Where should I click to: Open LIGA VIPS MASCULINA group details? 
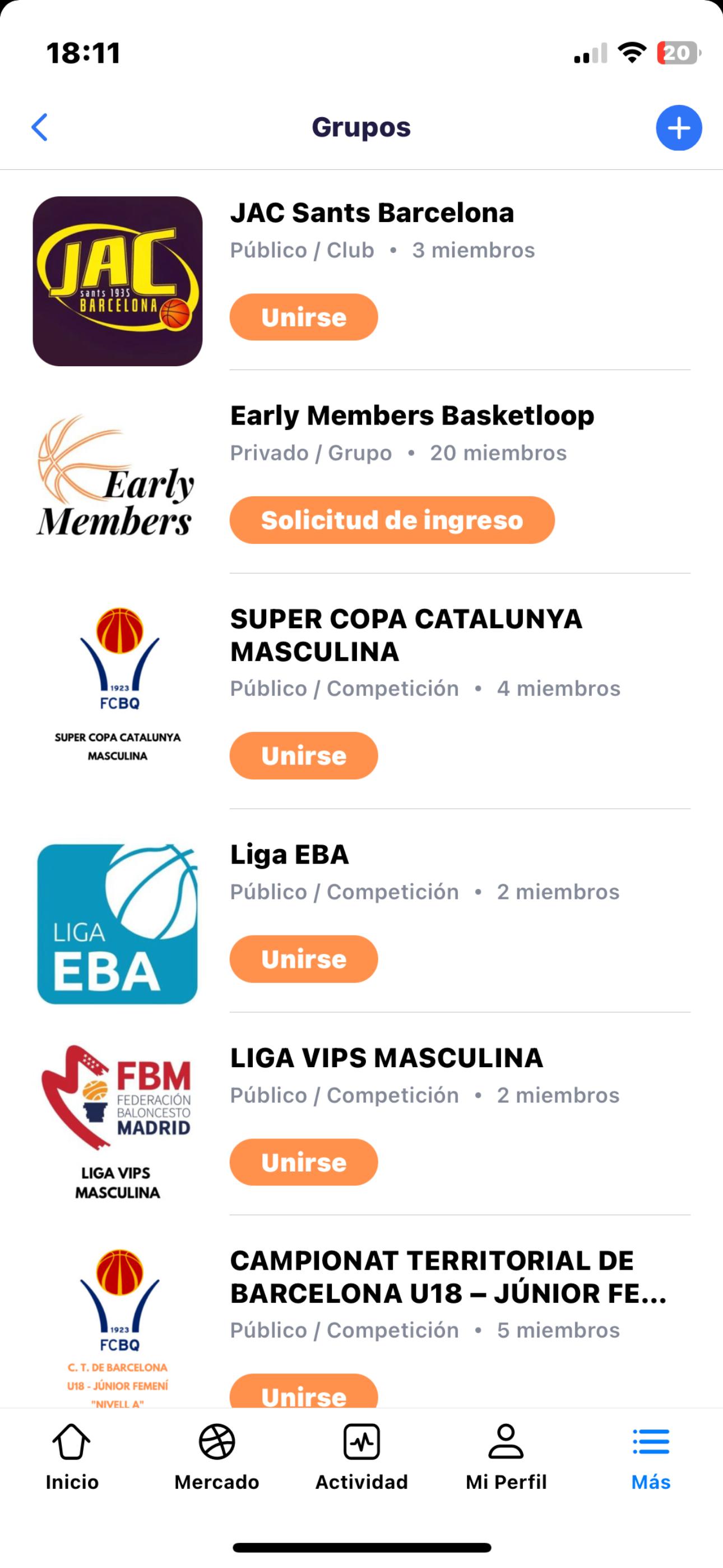[x=387, y=1058]
